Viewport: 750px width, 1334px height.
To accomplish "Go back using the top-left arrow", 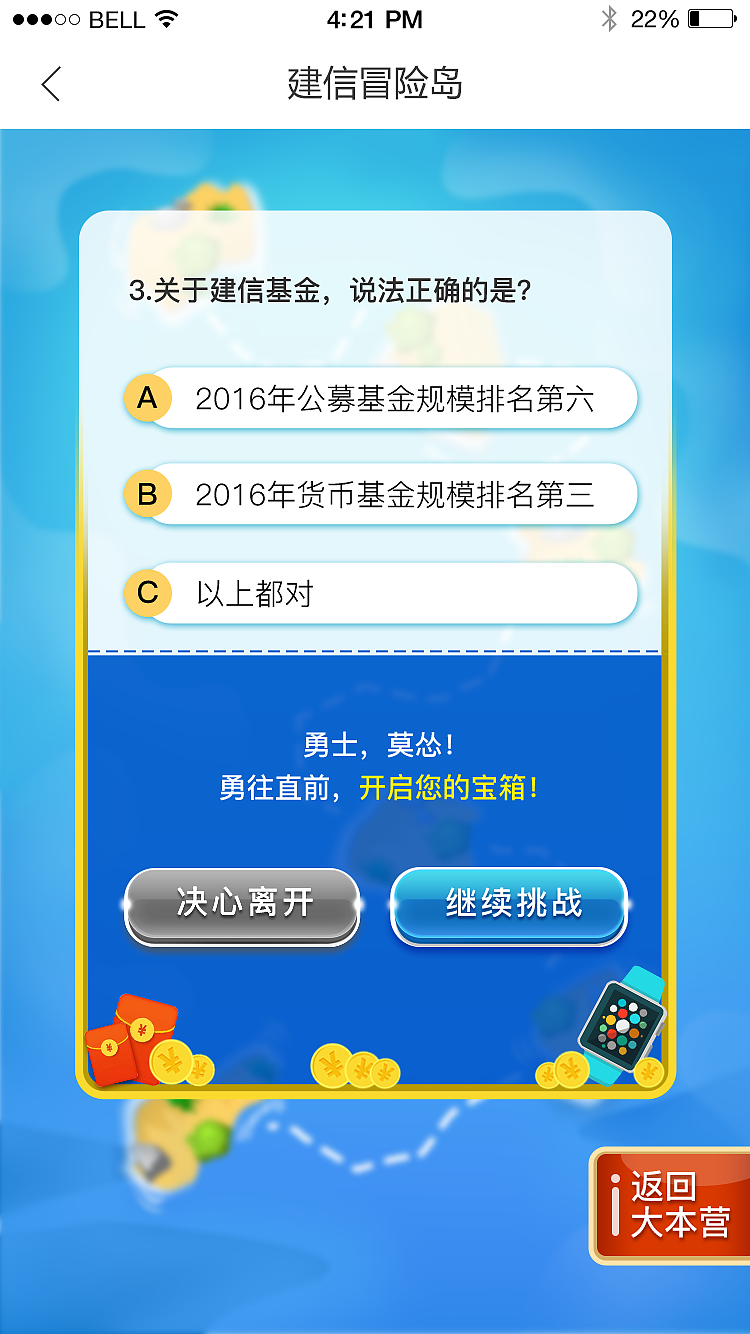I will 51,84.
